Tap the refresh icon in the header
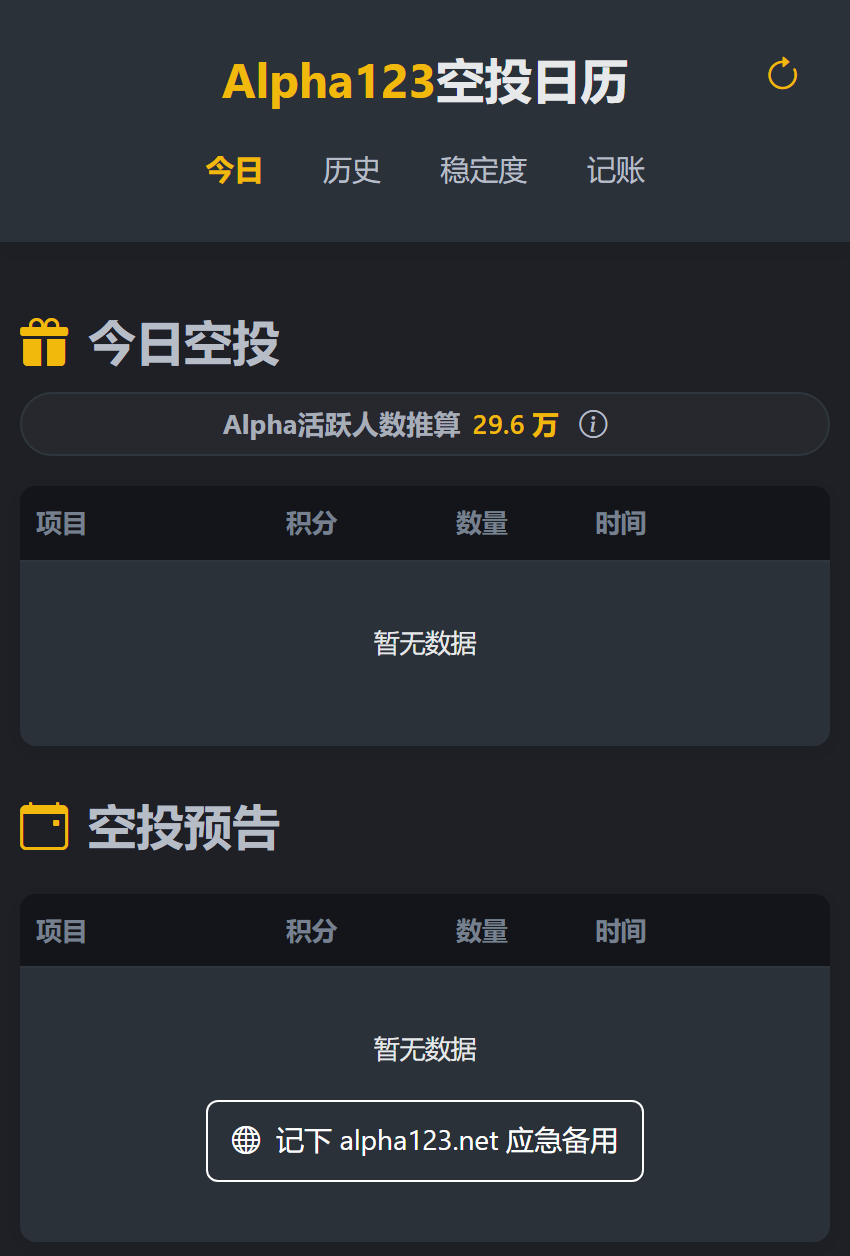This screenshot has height=1256, width=850. 782,75
